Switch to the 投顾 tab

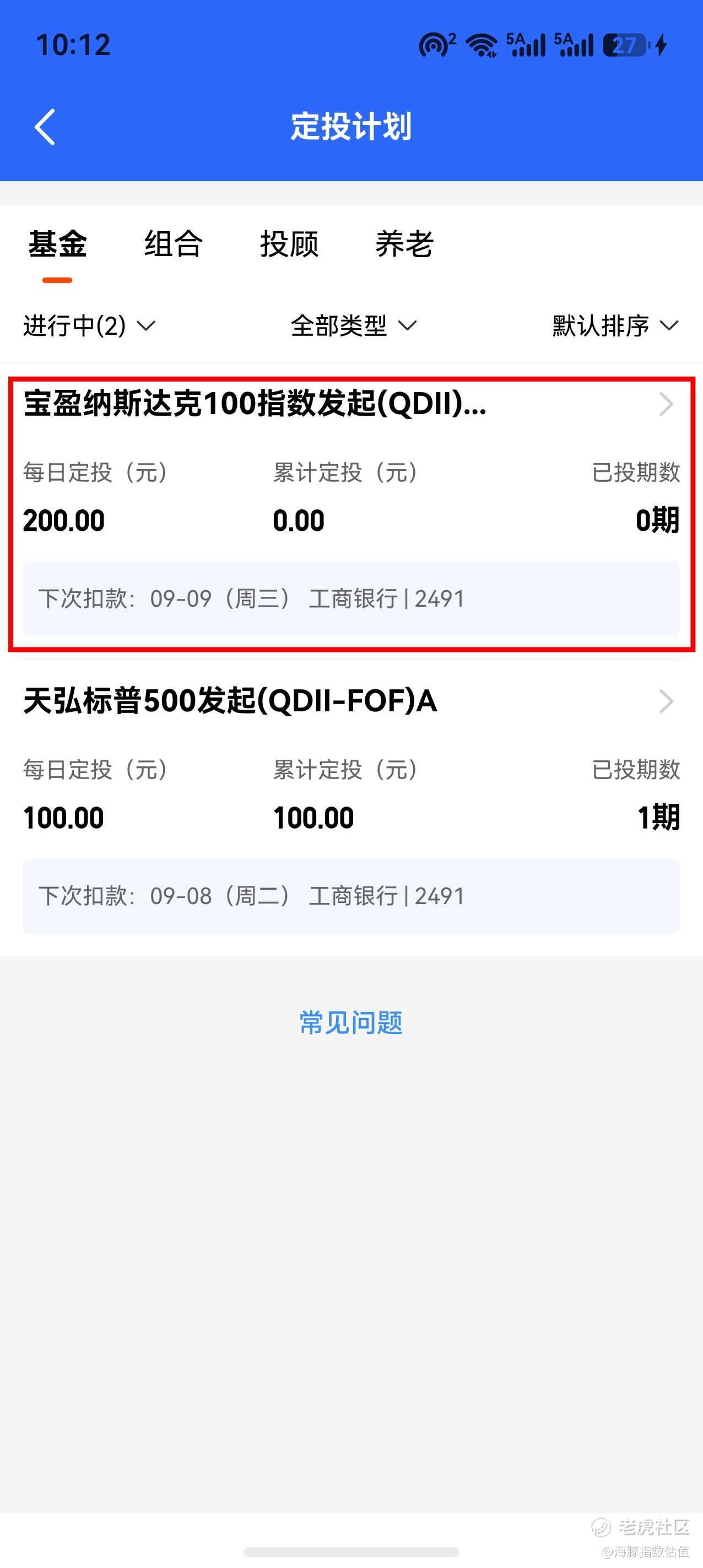point(289,244)
